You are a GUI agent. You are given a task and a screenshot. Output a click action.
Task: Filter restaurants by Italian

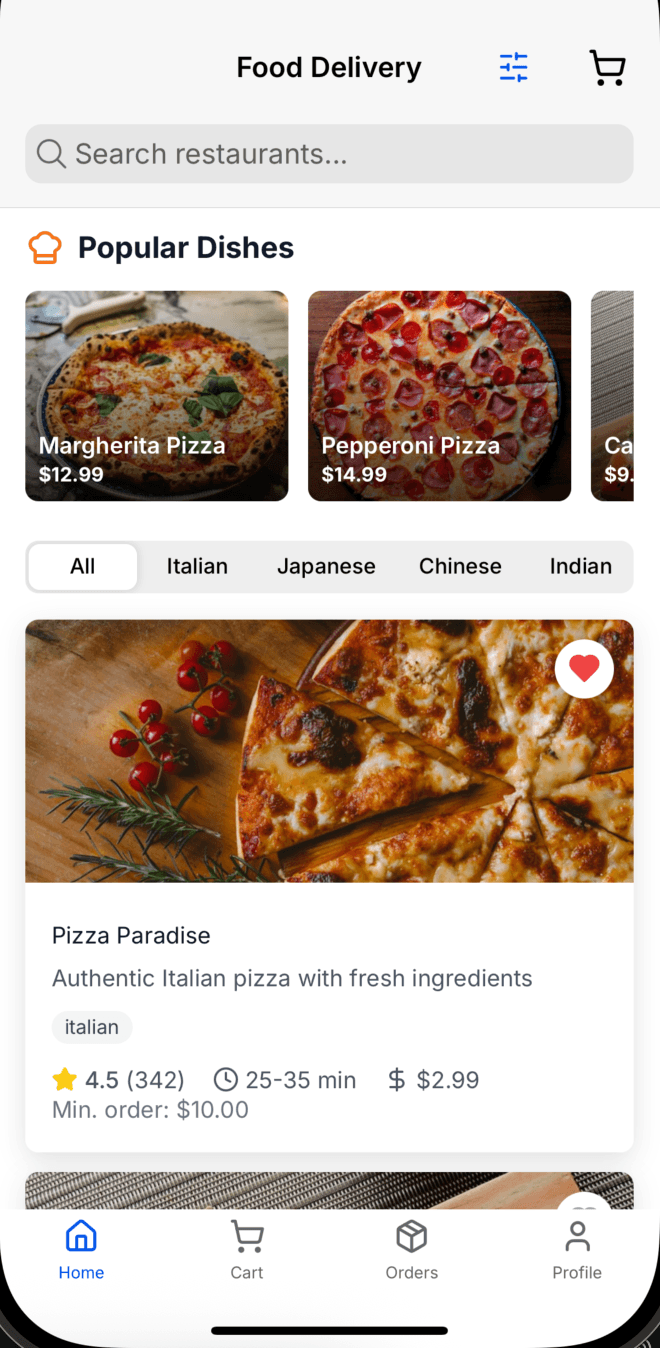tap(197, 567)
